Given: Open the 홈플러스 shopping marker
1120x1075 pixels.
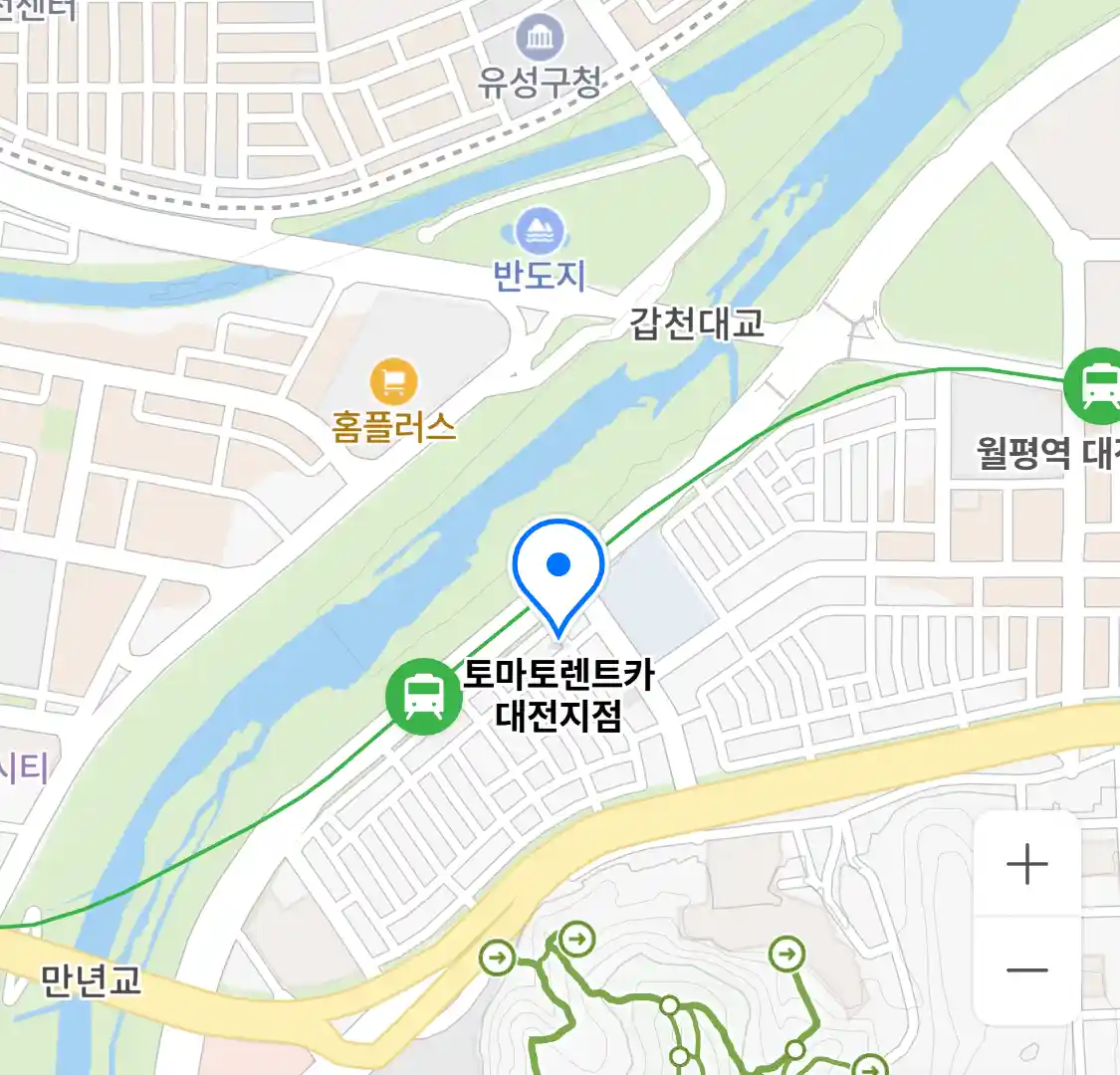Looking at the screenshot, I should coord(393,381).
